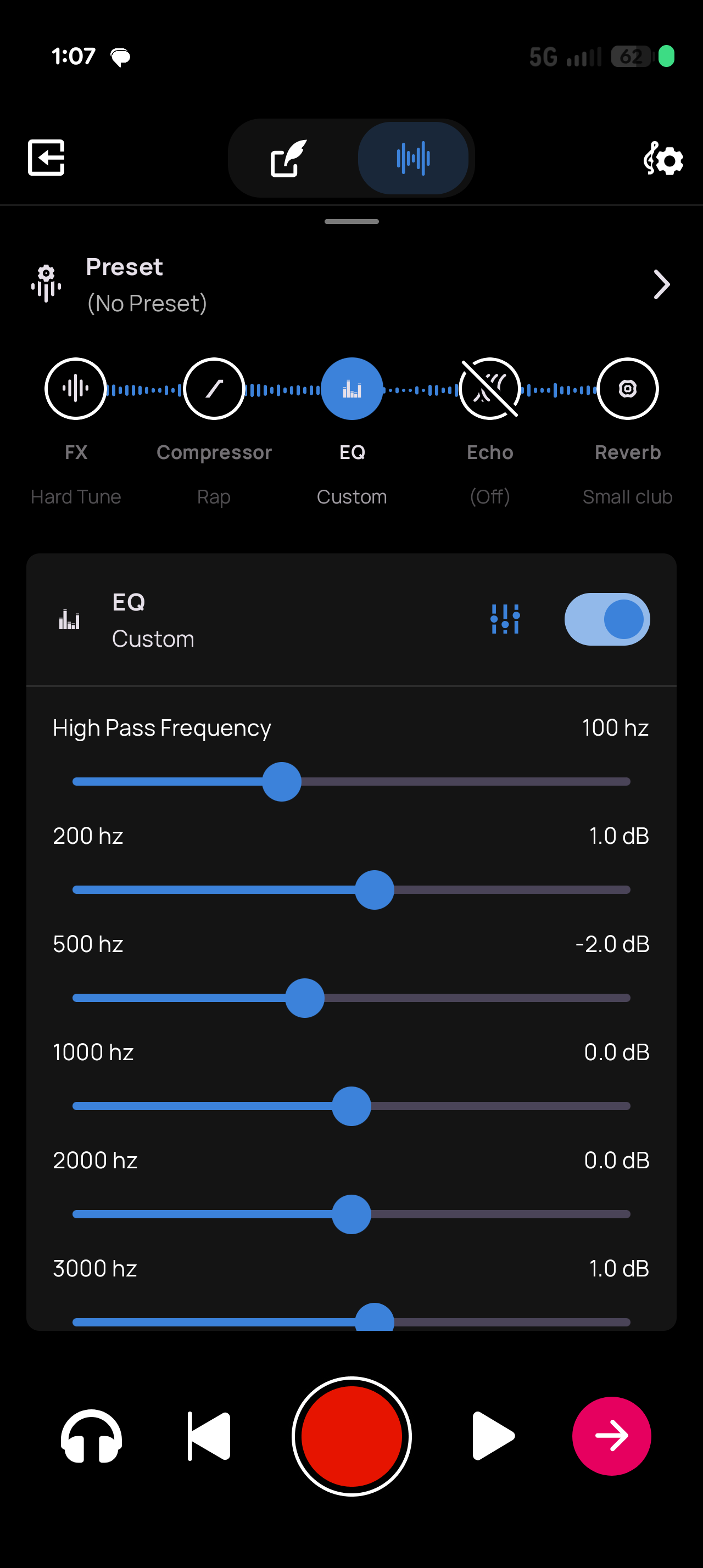Open the EQ preset sliders icon
This screenshot has width=703, height=1568.
[505, 619]
